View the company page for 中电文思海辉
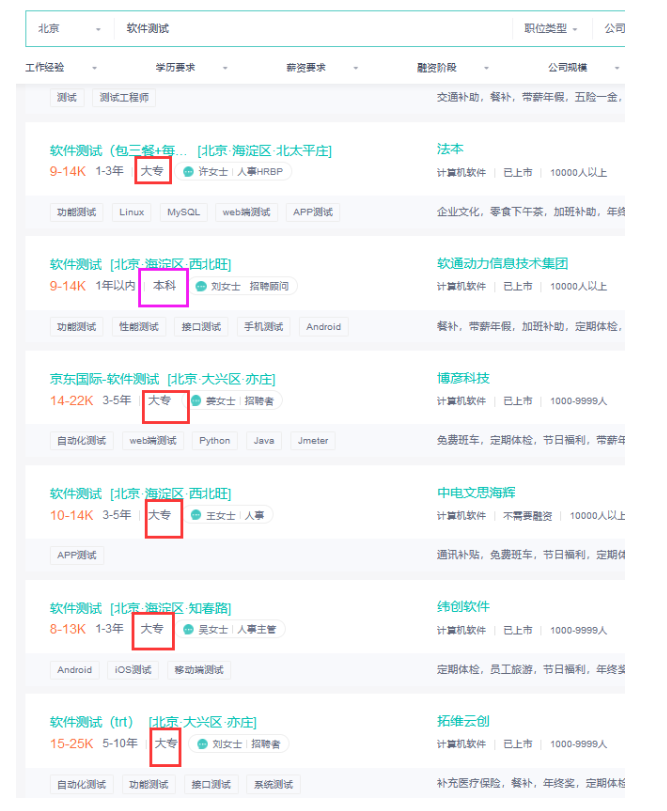The image size is (667, 811). tap(476, 493)
